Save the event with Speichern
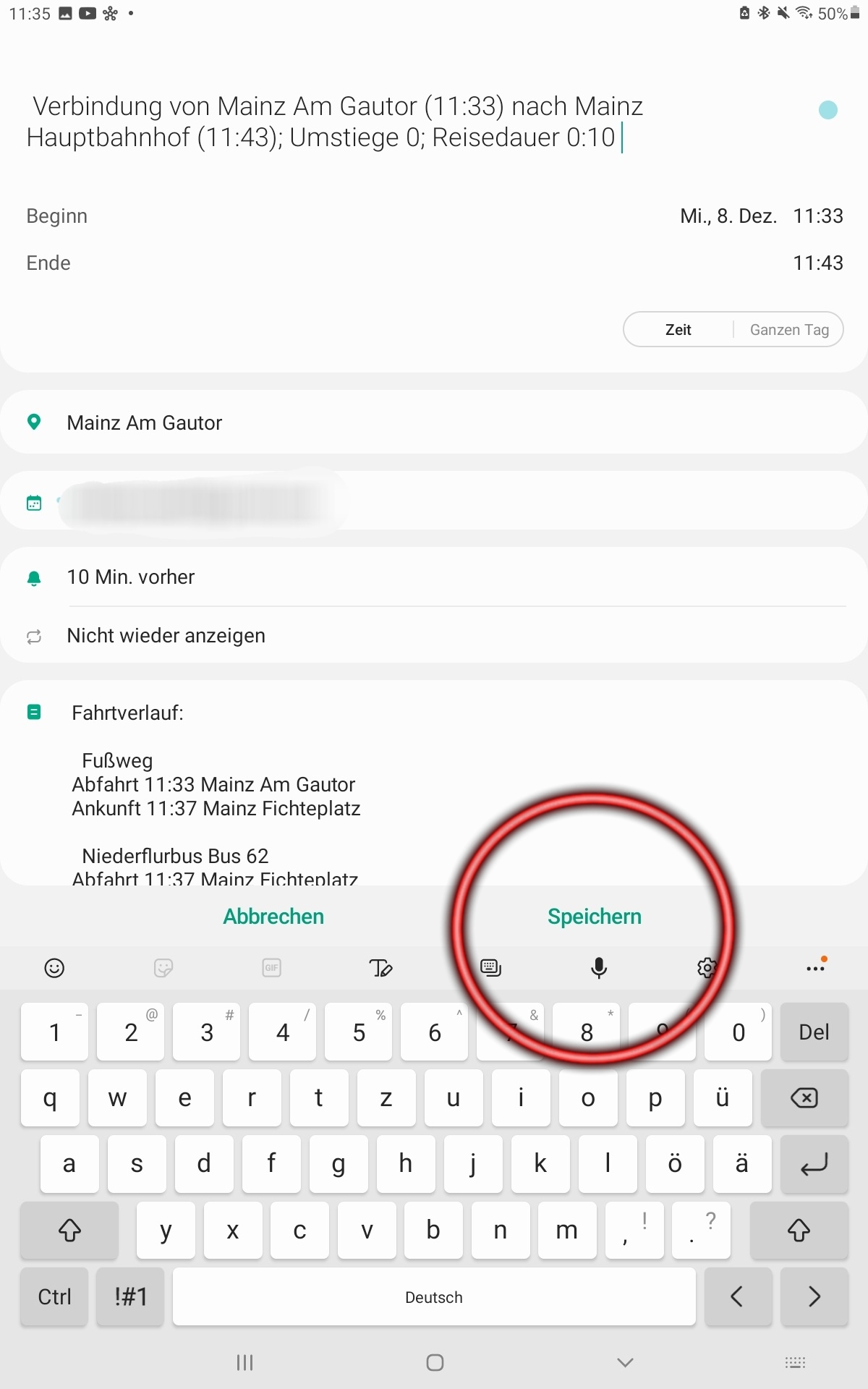The height and width of the screenshot is (1389, 868). [595, 916]
